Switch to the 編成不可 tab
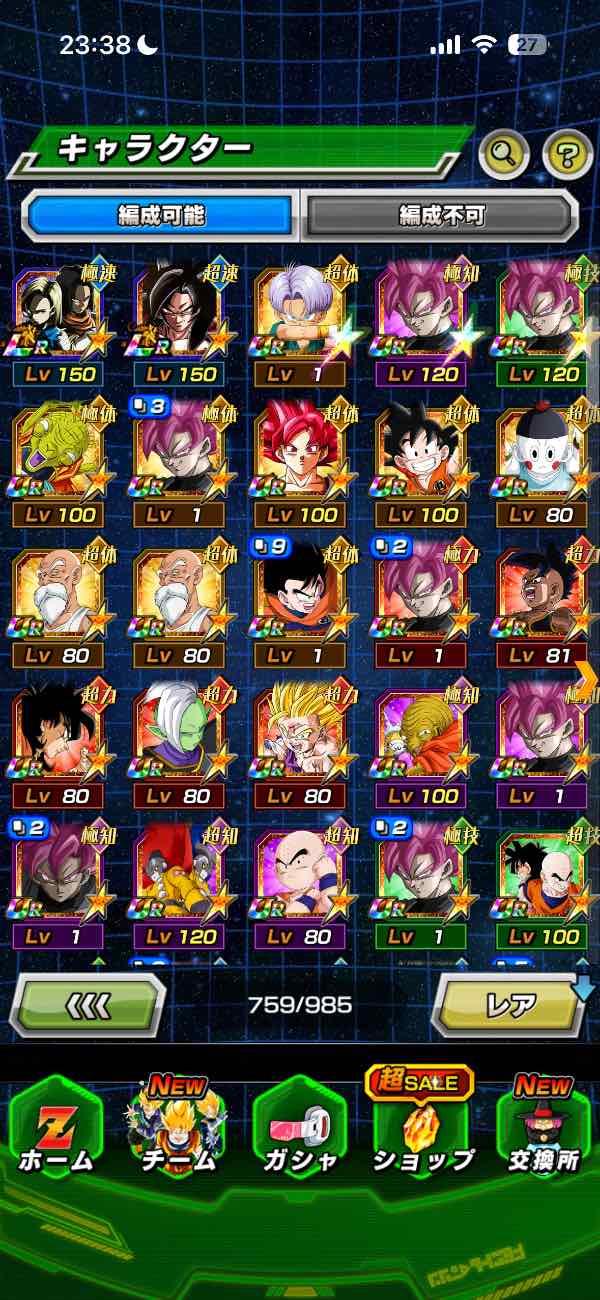600x1300 pixels. click(x=441, y=215)
